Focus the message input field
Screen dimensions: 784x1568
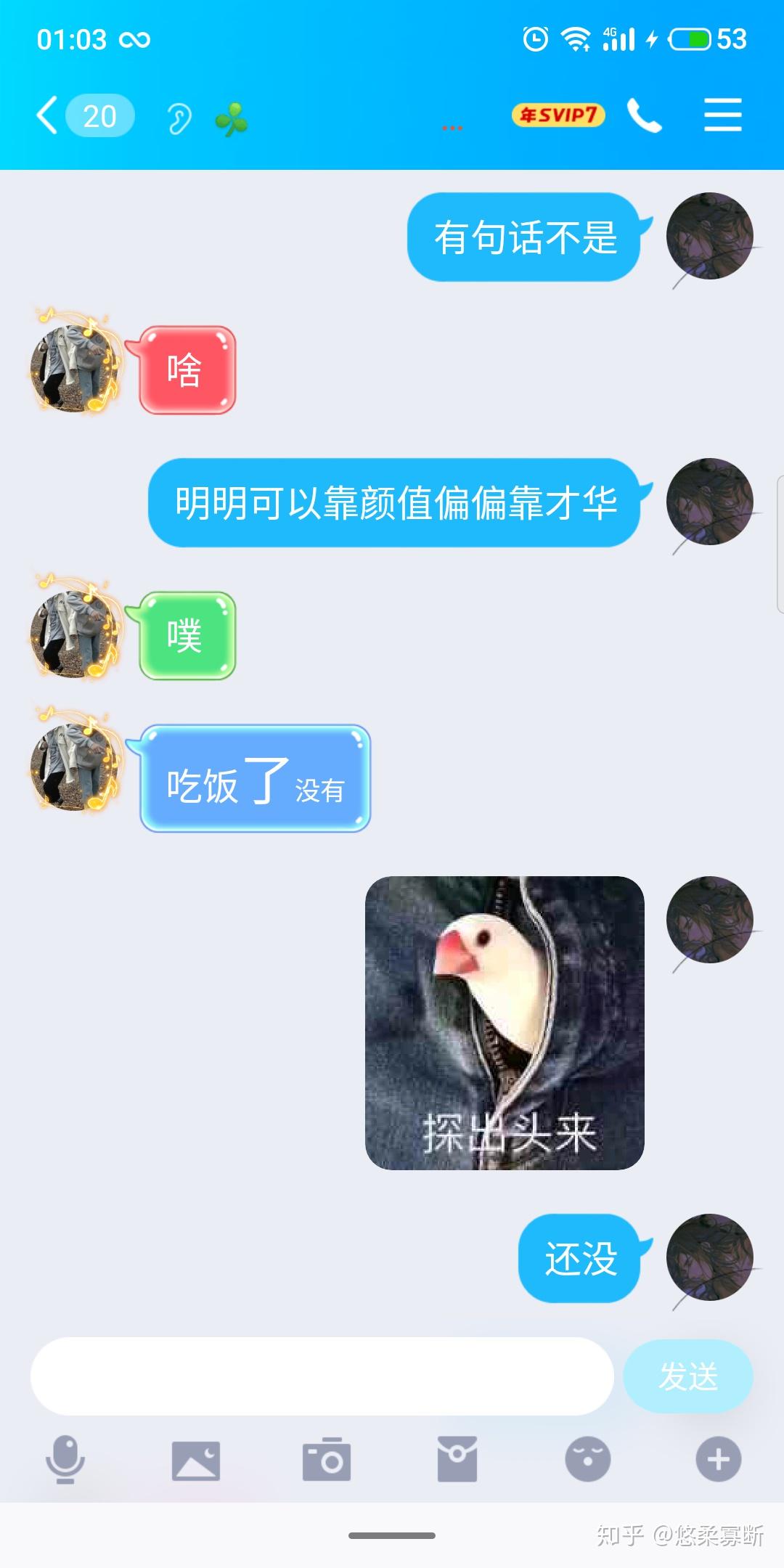pyautogui.click(x=322, y=1376)
